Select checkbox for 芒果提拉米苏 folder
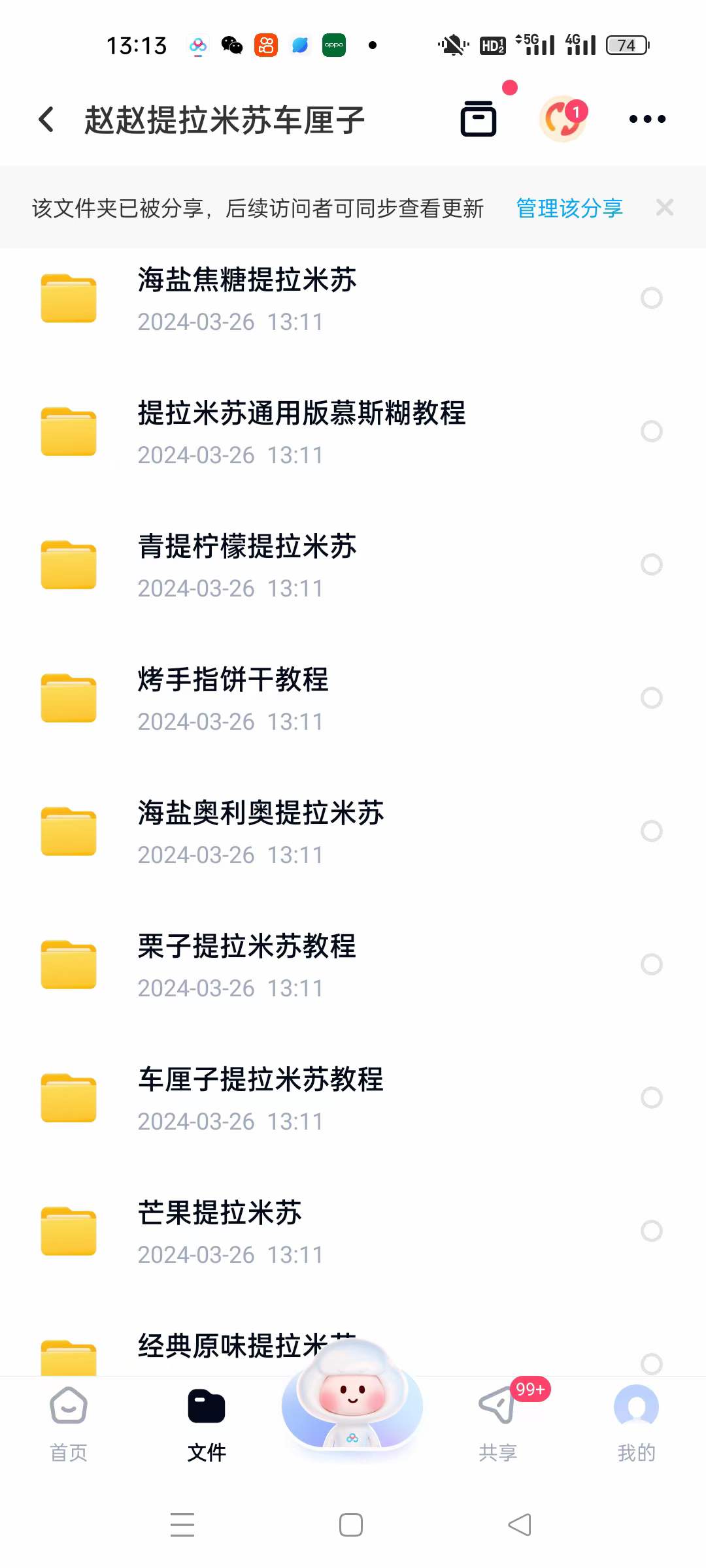The image size is (706, 1568). pos(652,1231)
